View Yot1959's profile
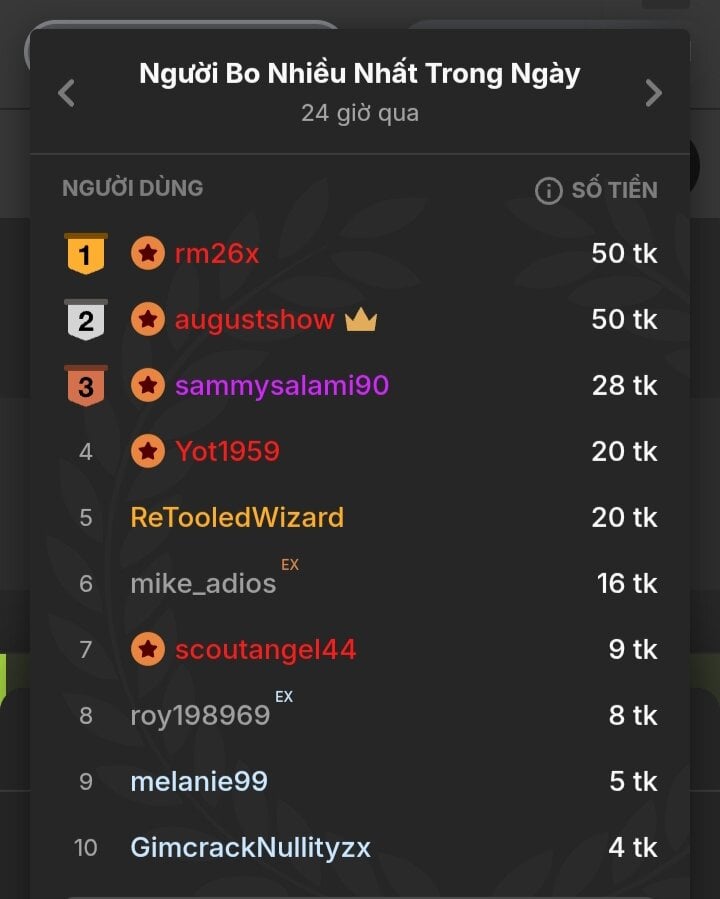Viewport: 720px width, 899px height. 227,452
